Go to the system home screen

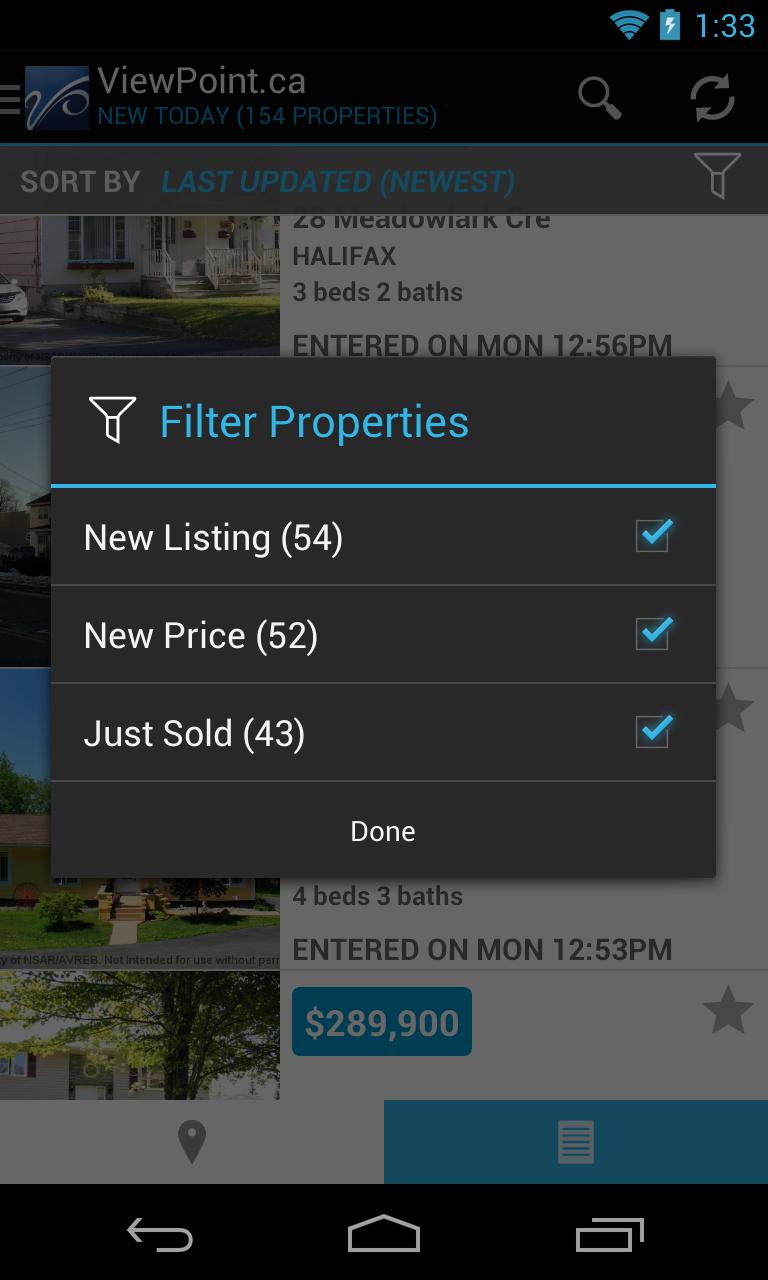click(x=383, y=1234)
